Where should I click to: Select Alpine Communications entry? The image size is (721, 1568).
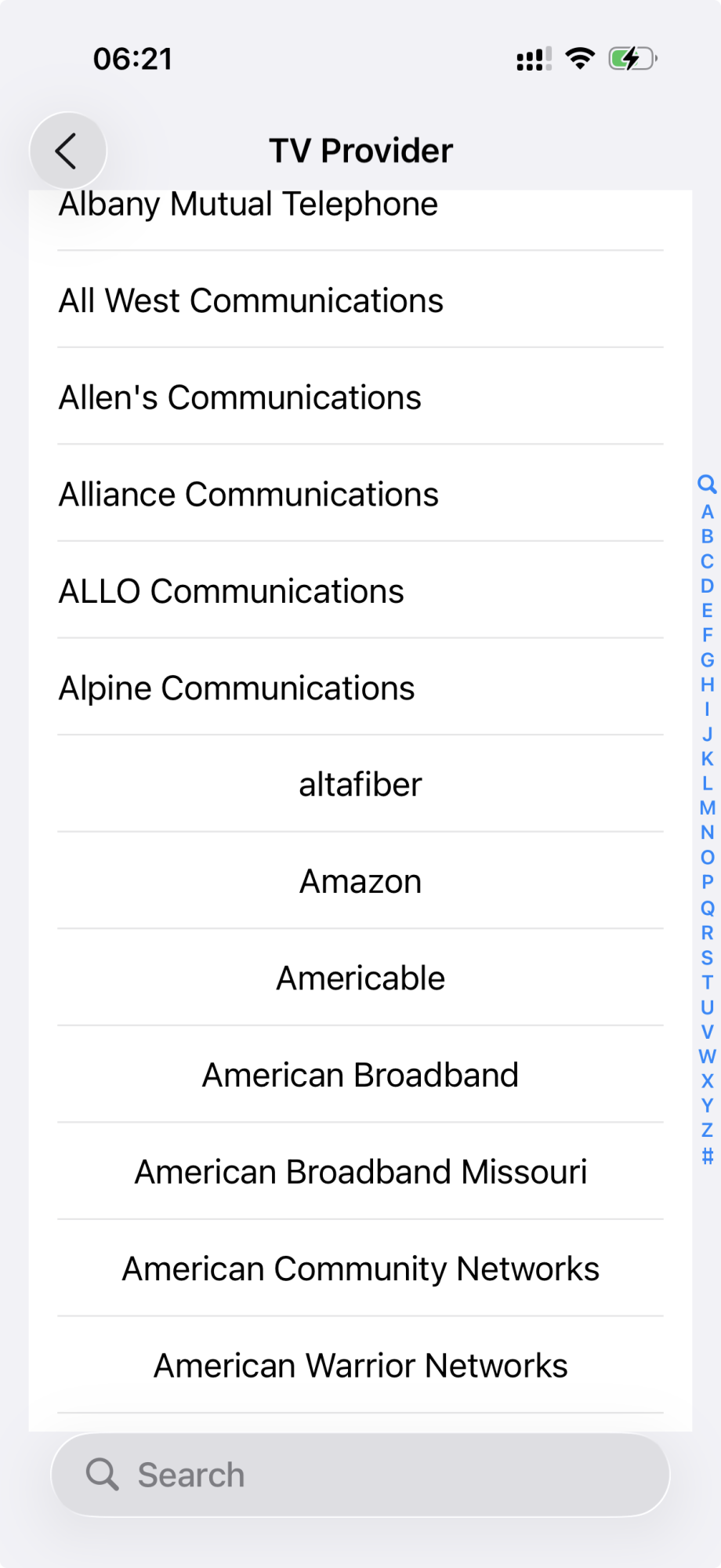236,688
